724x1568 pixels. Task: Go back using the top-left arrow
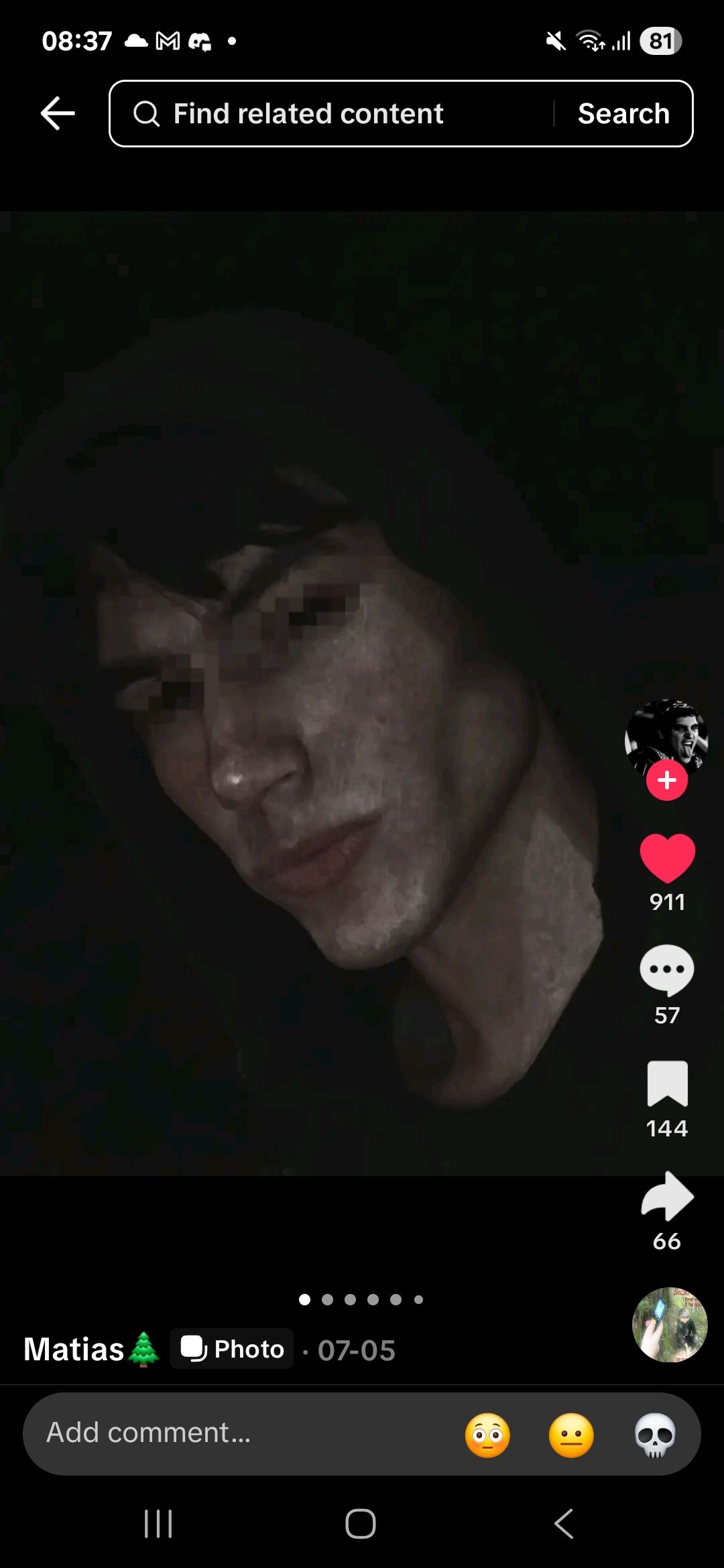(58, 113)
